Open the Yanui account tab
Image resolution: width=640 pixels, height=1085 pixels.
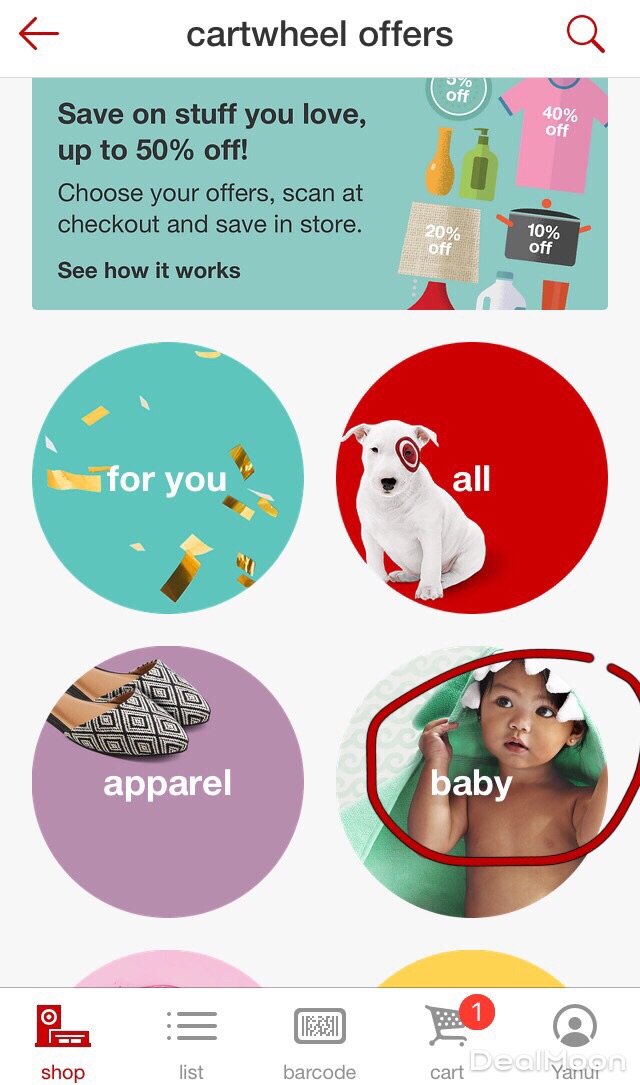575,1040
